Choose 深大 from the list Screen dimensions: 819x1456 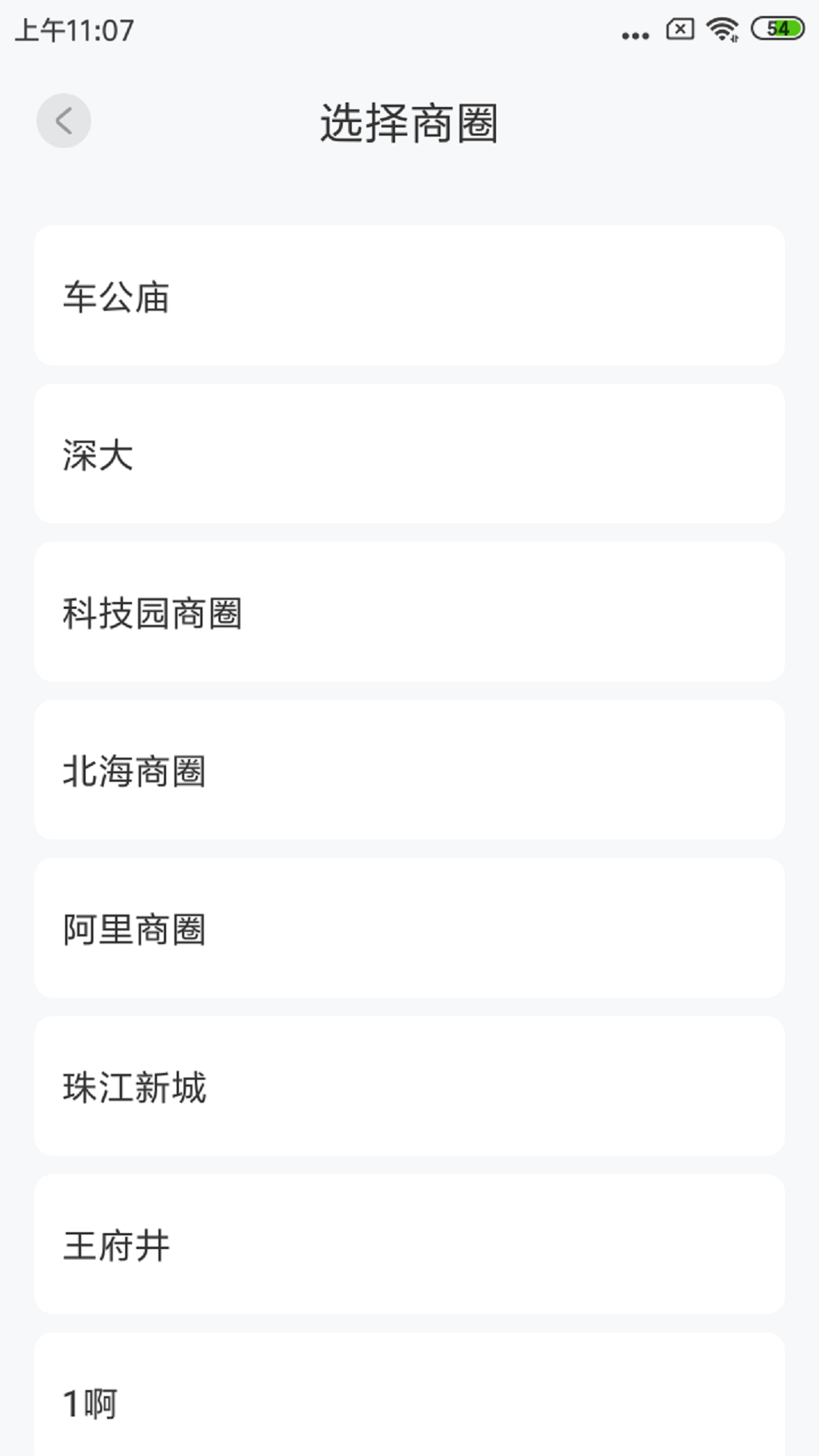tap(409, 453)
